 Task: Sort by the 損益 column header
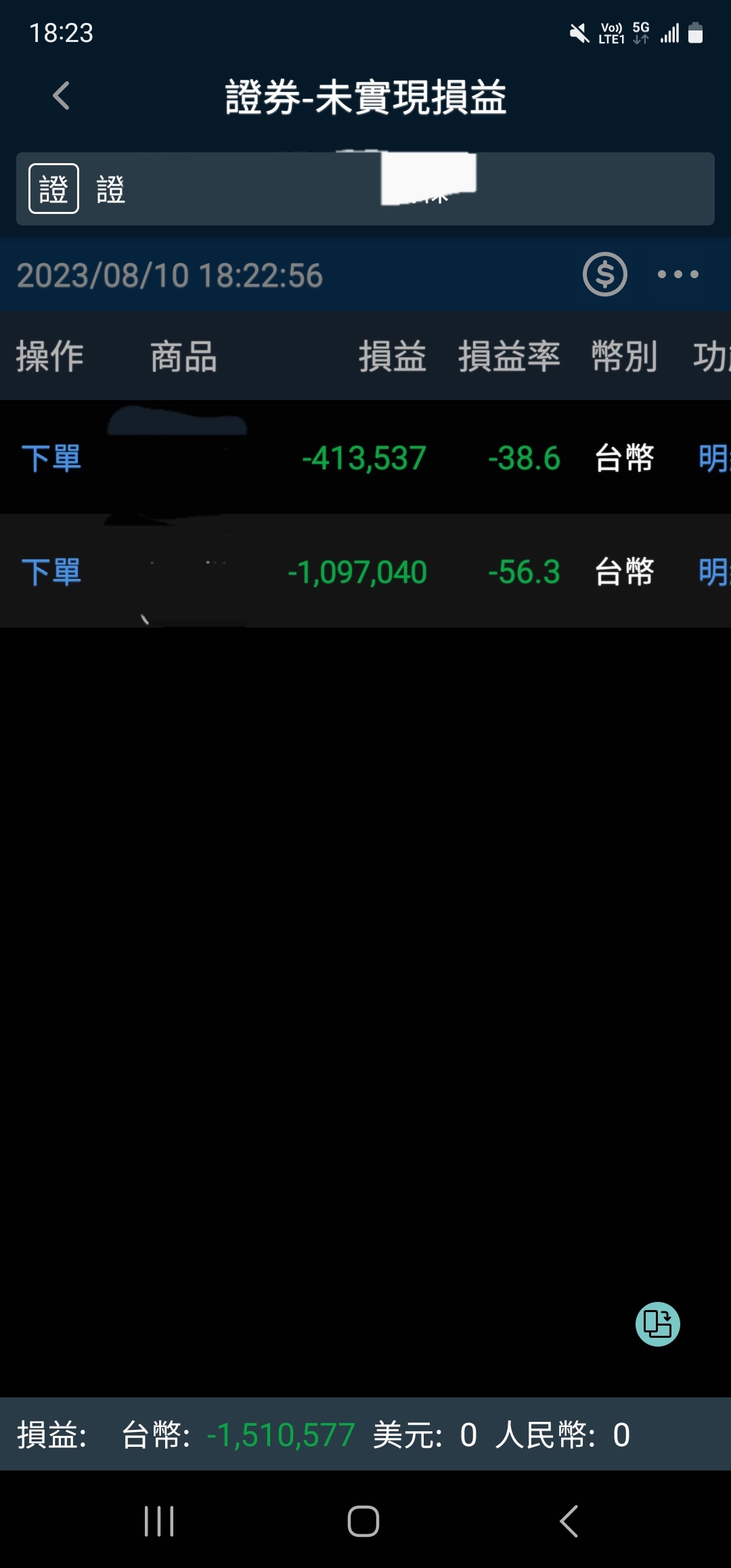[x=392, y=357]
